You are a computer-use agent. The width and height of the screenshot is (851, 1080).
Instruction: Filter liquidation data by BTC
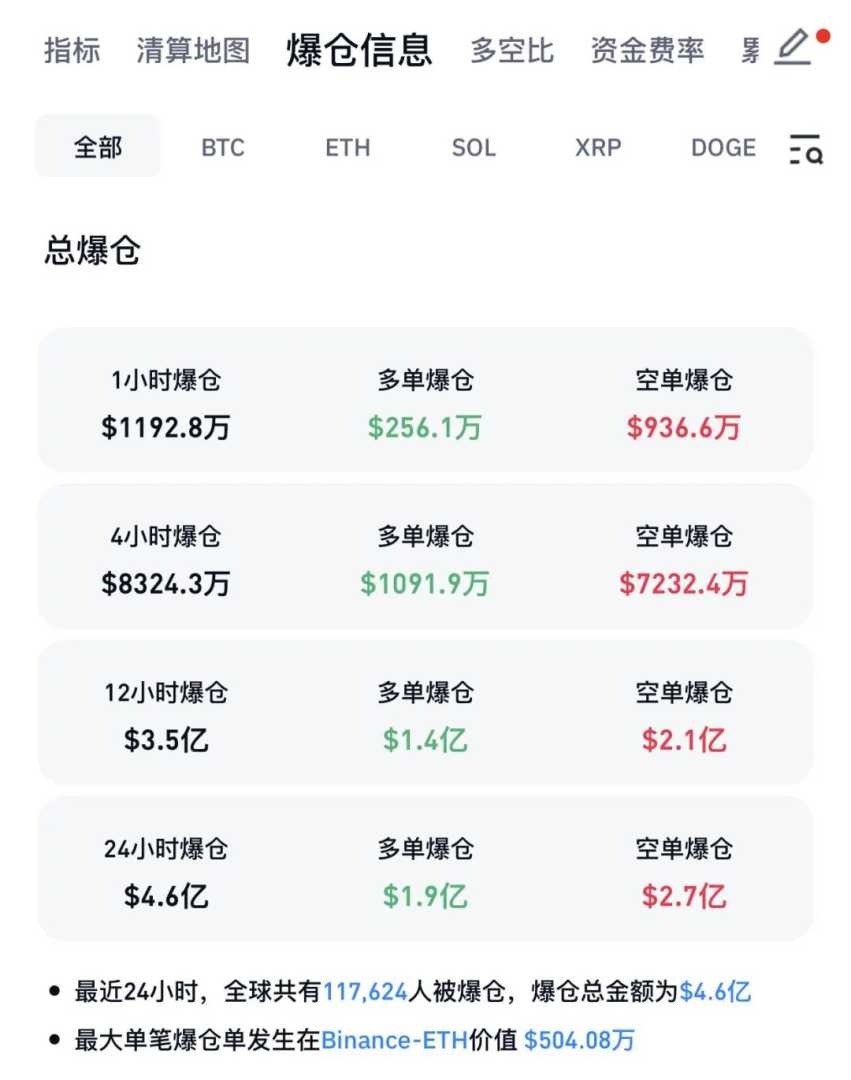coord(223,148)
